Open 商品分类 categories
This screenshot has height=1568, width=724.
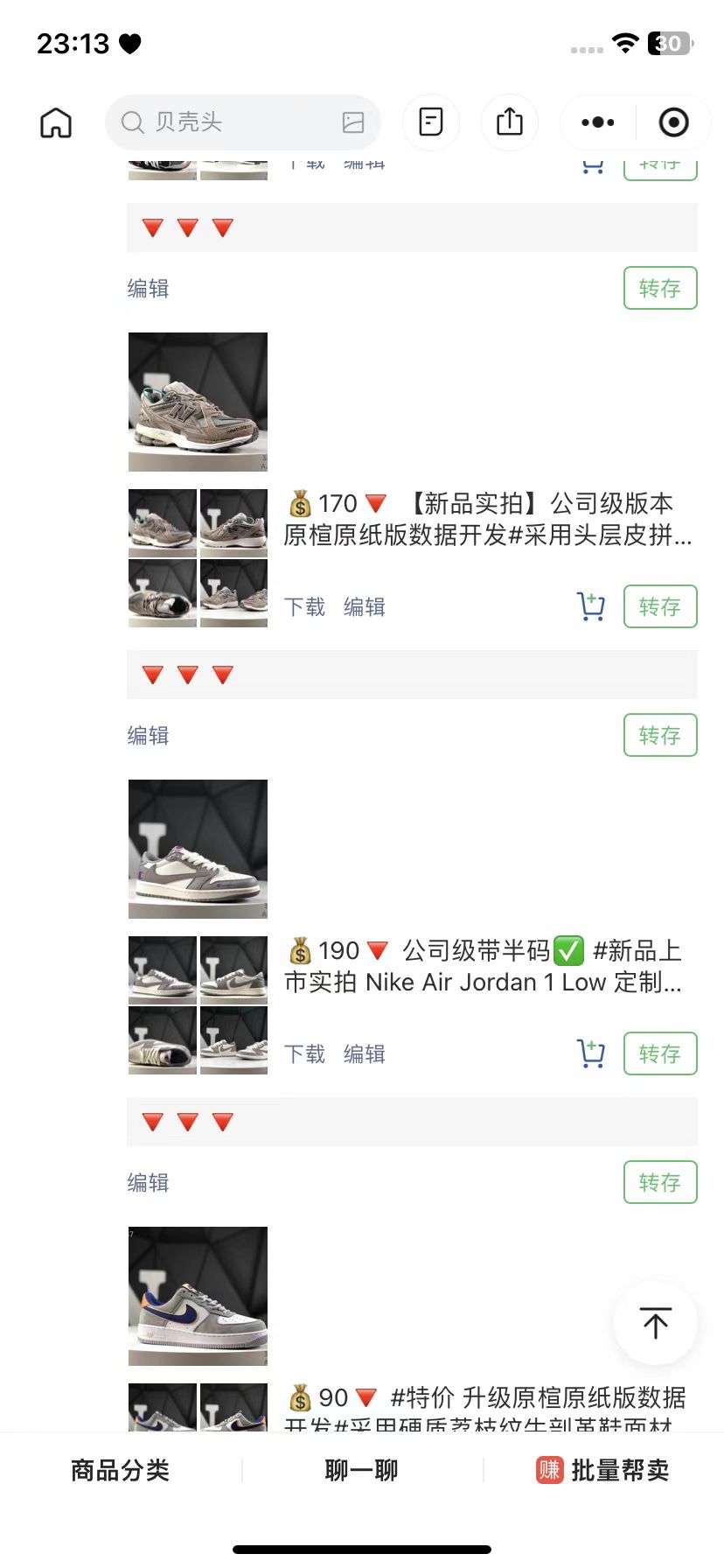click(x=121, y=1470)
